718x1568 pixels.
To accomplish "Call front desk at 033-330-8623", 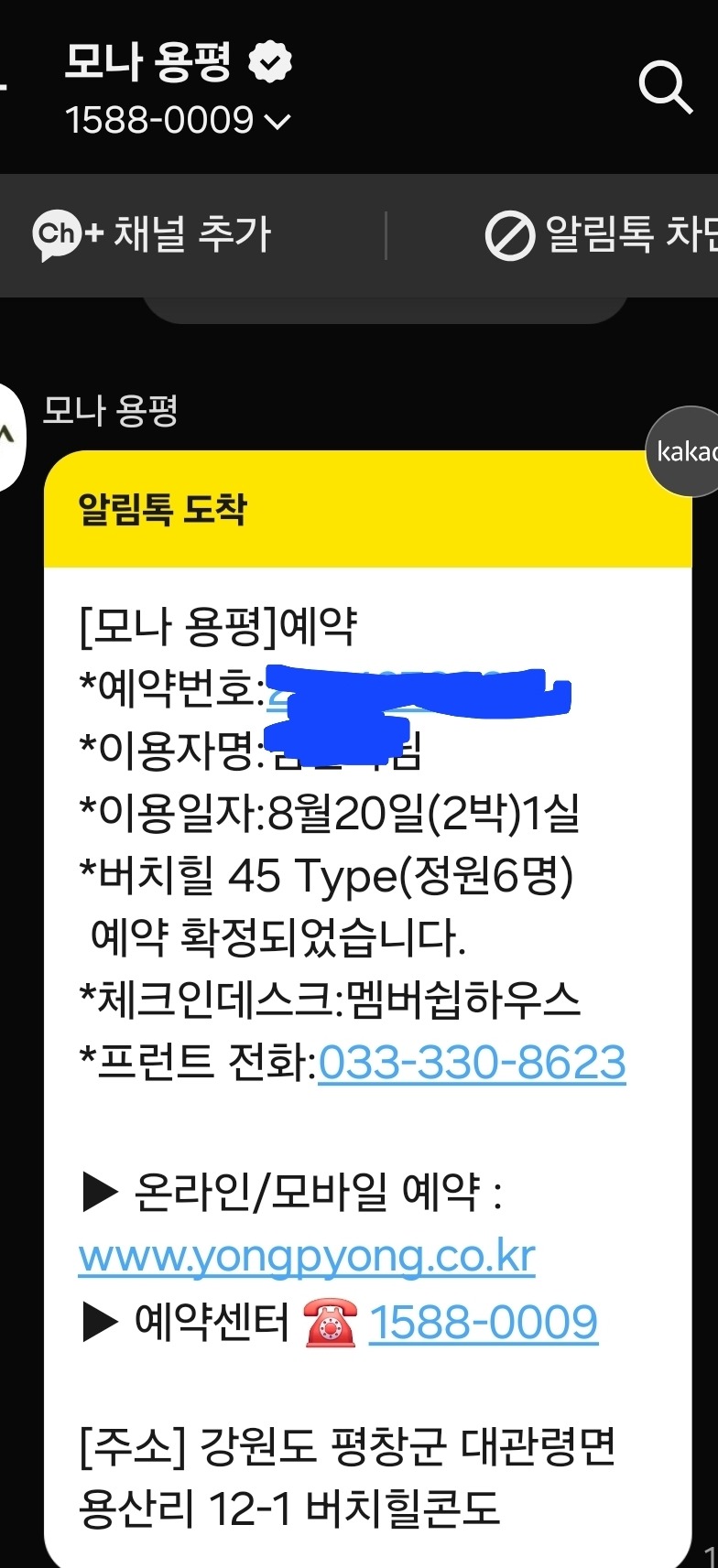I will coord(472,1063).
